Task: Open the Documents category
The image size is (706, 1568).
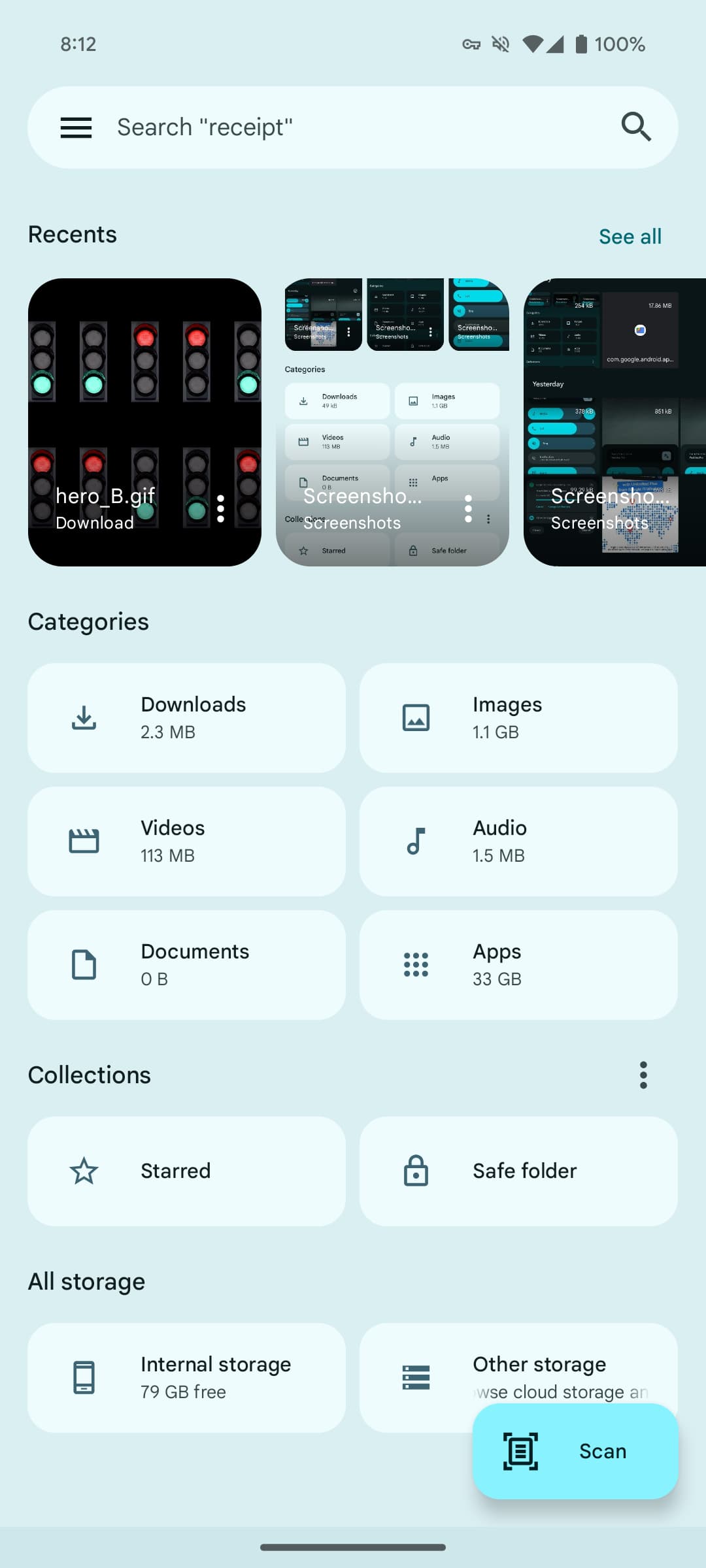Action: click(x=186, y=965)
